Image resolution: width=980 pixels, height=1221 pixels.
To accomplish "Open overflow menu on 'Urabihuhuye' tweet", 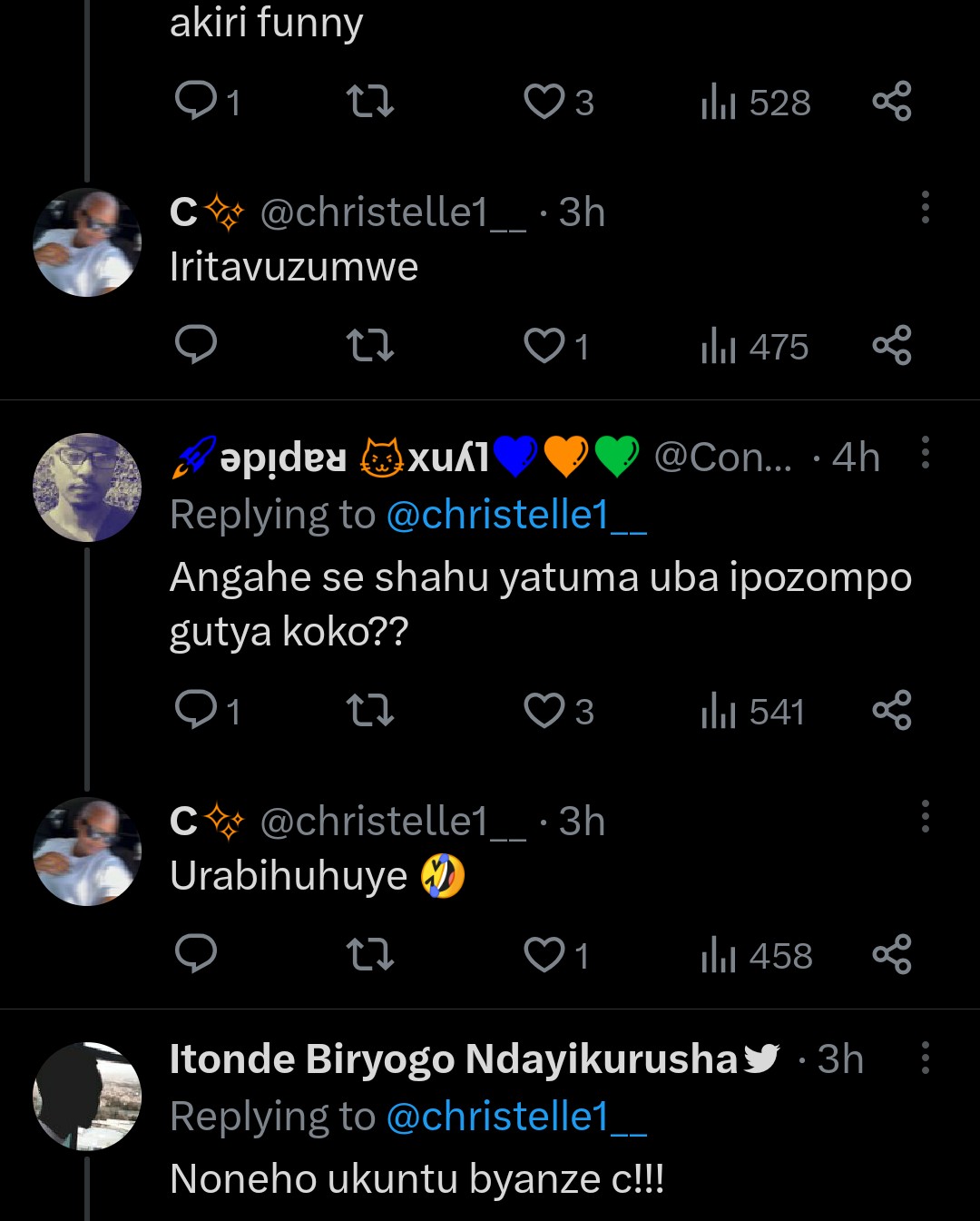I will coord(925,817).
